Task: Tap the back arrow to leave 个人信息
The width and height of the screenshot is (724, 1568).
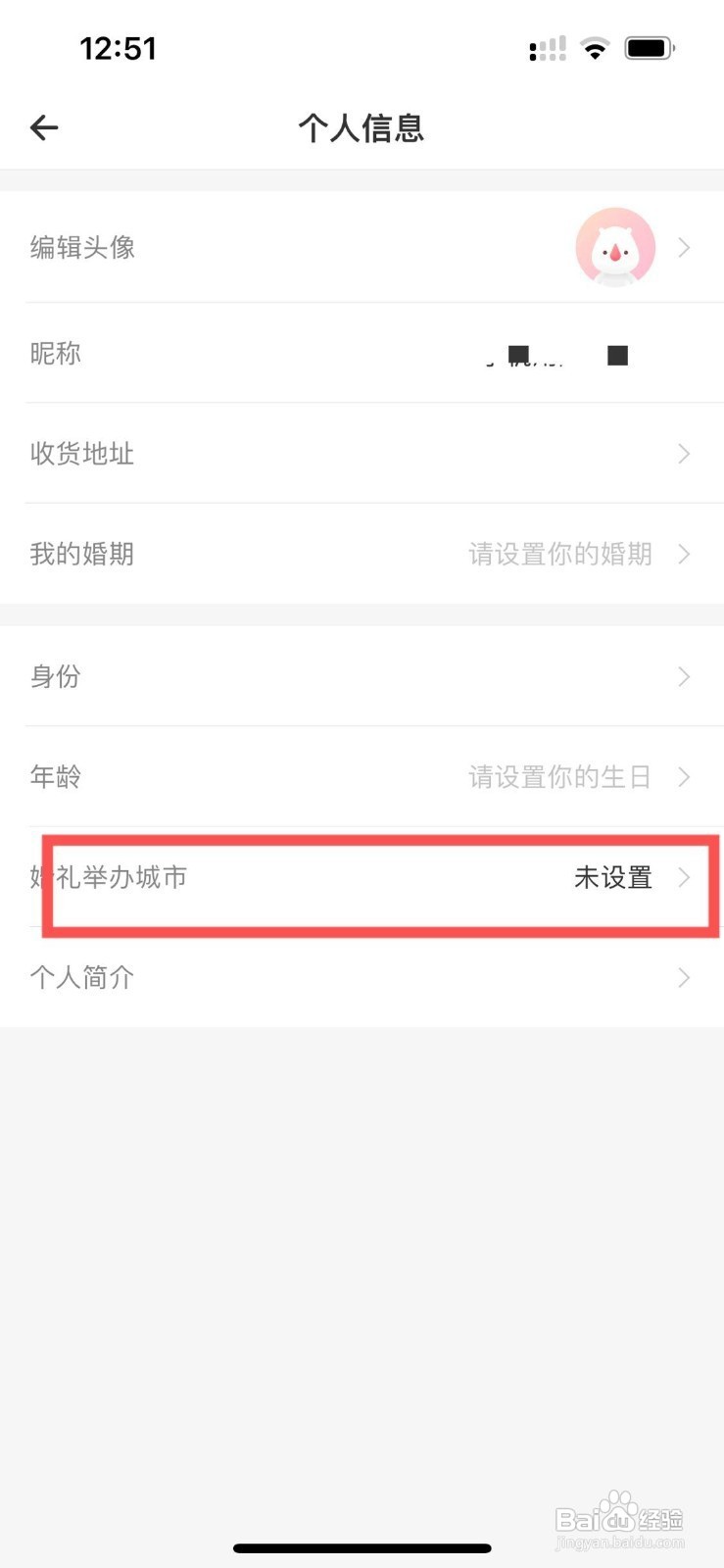Action: (43, 127)
